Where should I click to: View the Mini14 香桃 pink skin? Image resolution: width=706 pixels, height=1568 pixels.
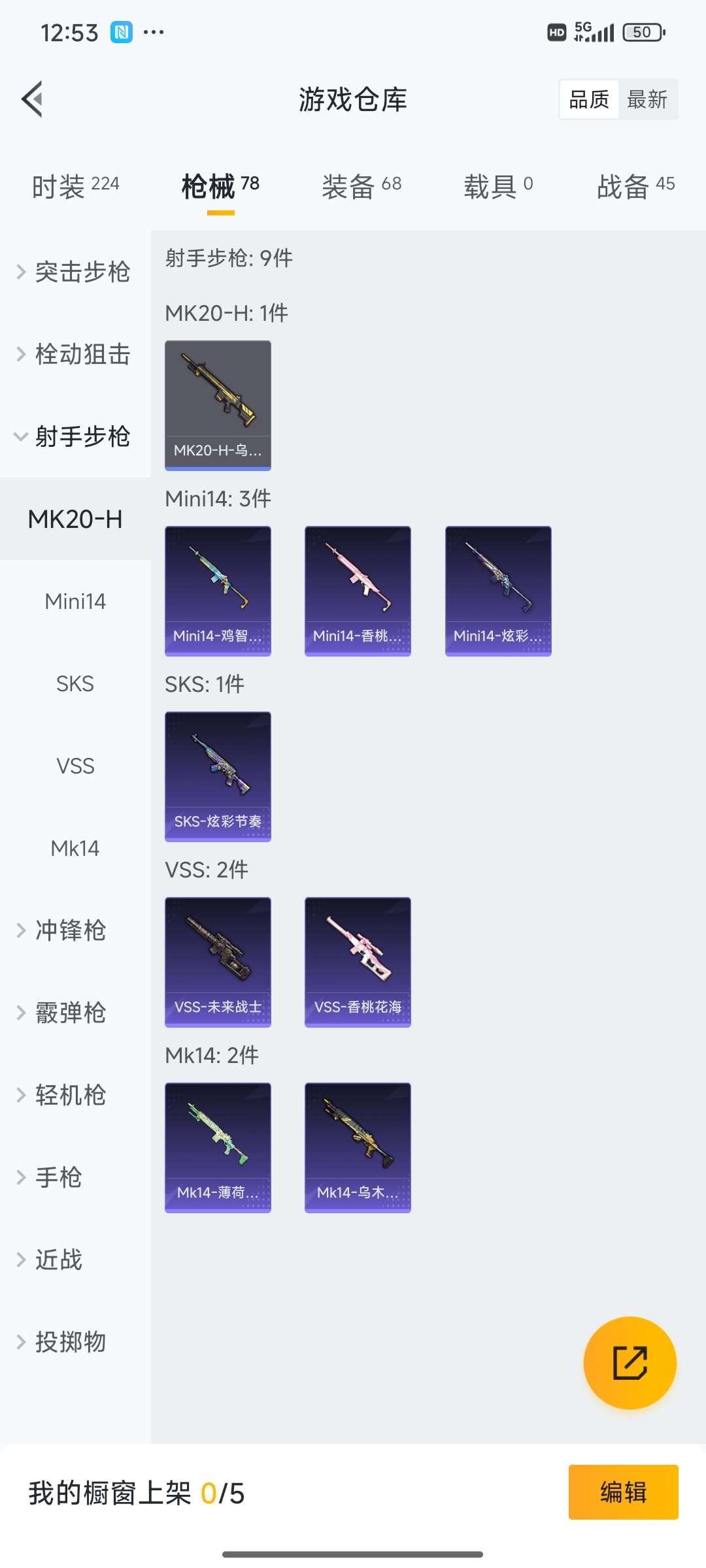[x=358, y=588]
